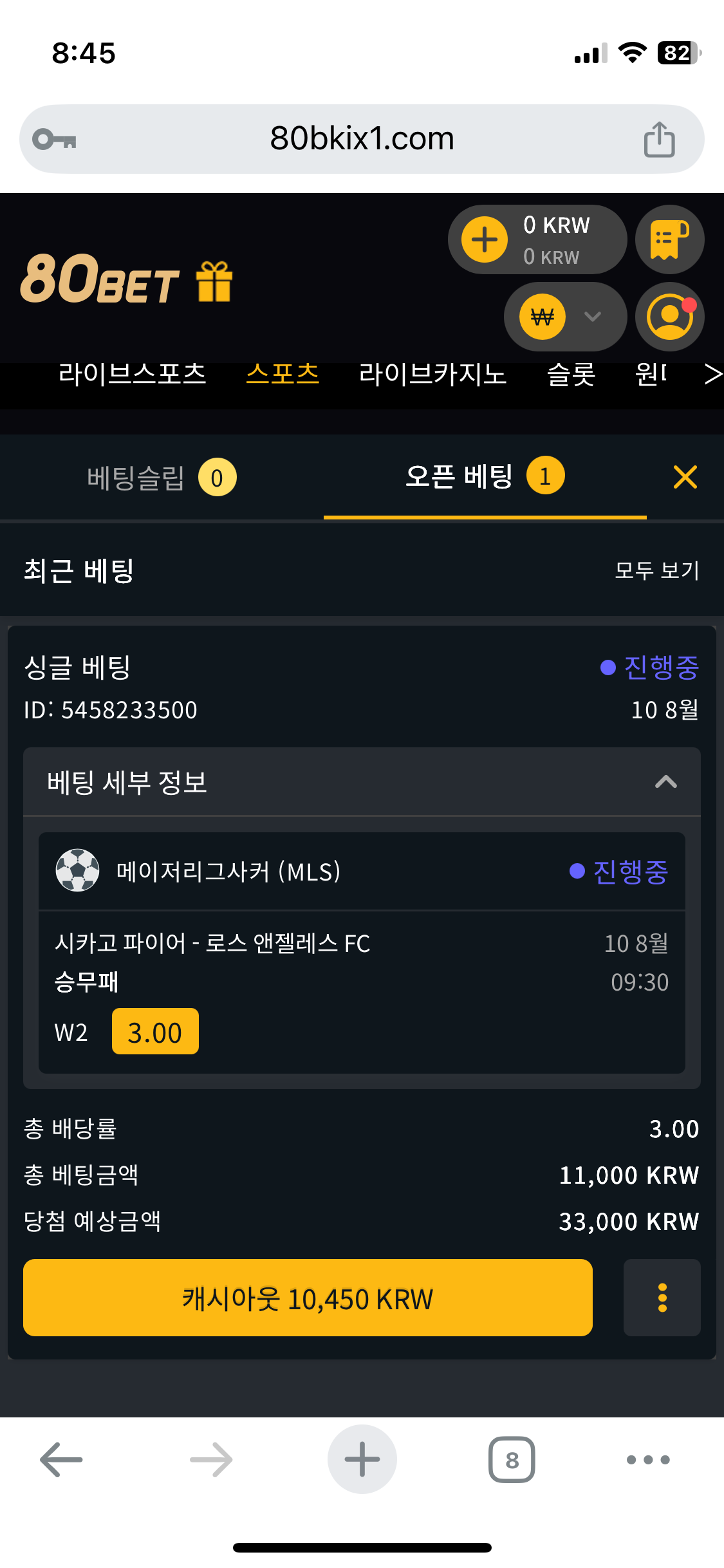Cash out 10,450 KRW
This screenshot has width=724, height=1568.
click(x=308, y=1298)
